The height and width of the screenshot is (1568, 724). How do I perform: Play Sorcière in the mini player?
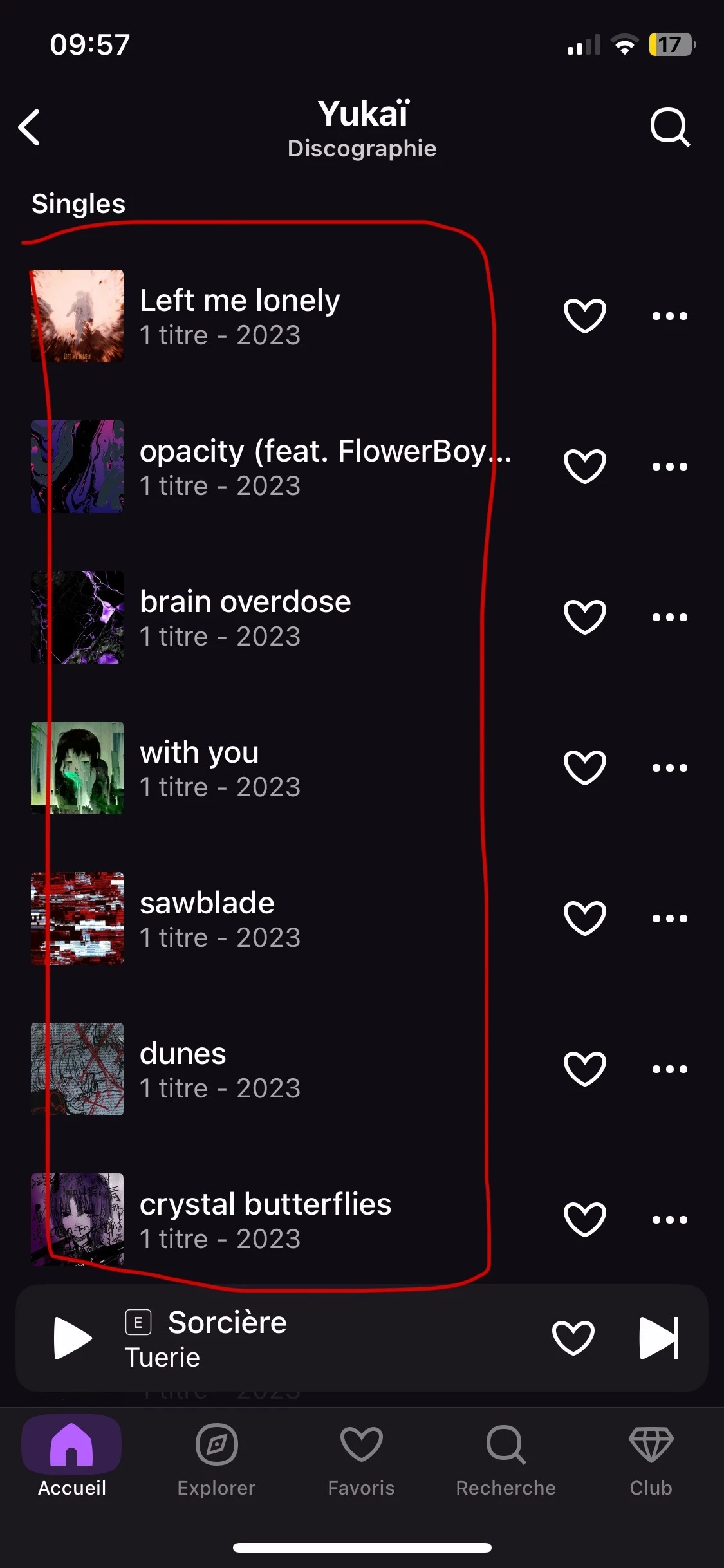pos(72,1338)
